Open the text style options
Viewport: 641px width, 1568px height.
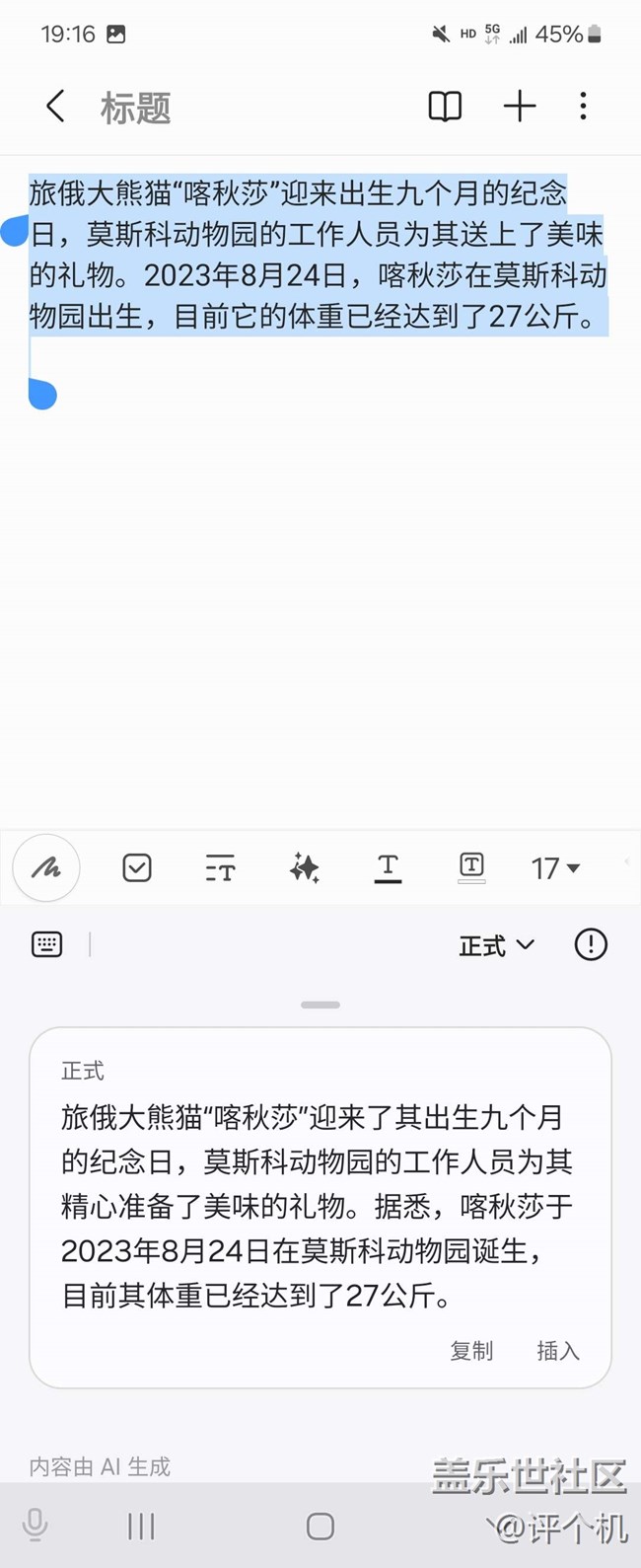[x=220, y=868]
